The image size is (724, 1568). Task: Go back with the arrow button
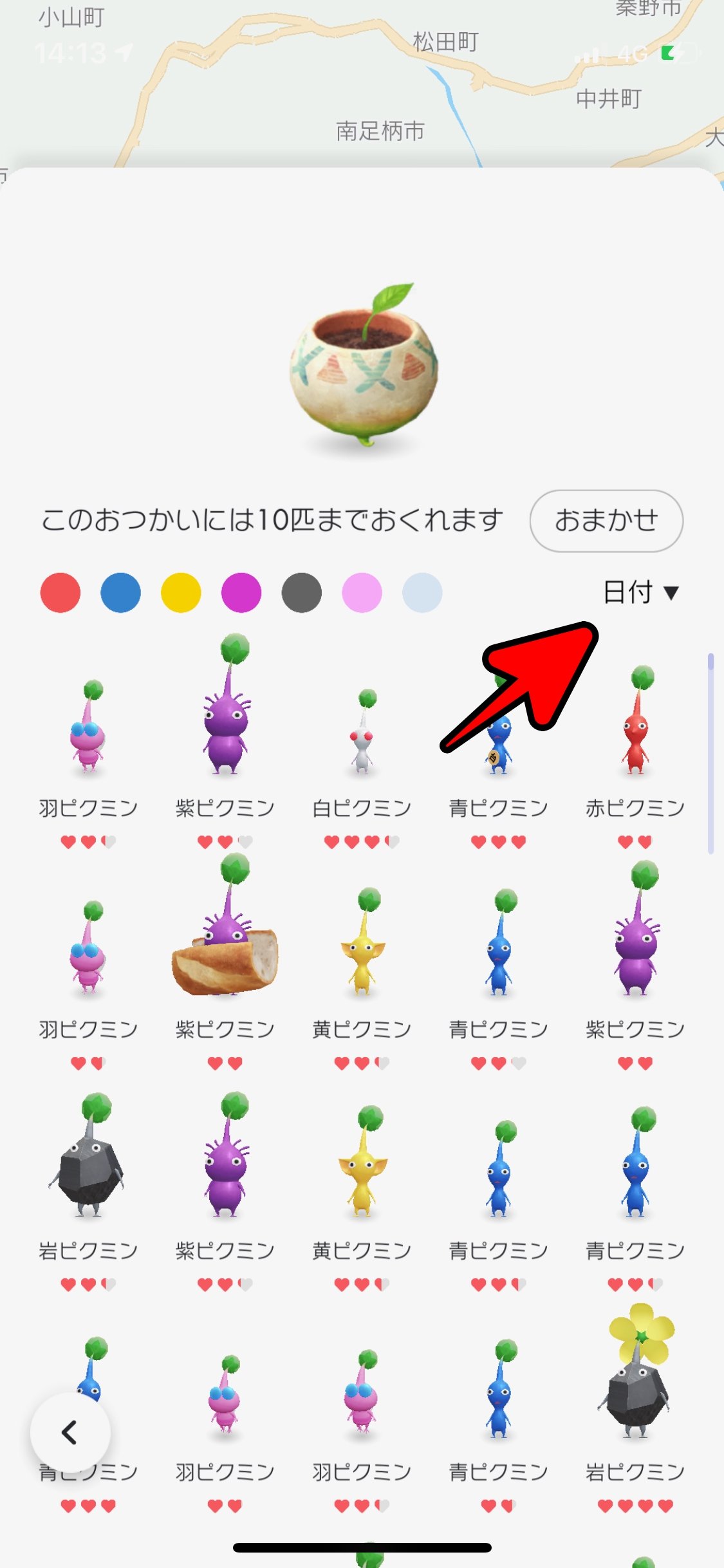(x=70, y=1432)
